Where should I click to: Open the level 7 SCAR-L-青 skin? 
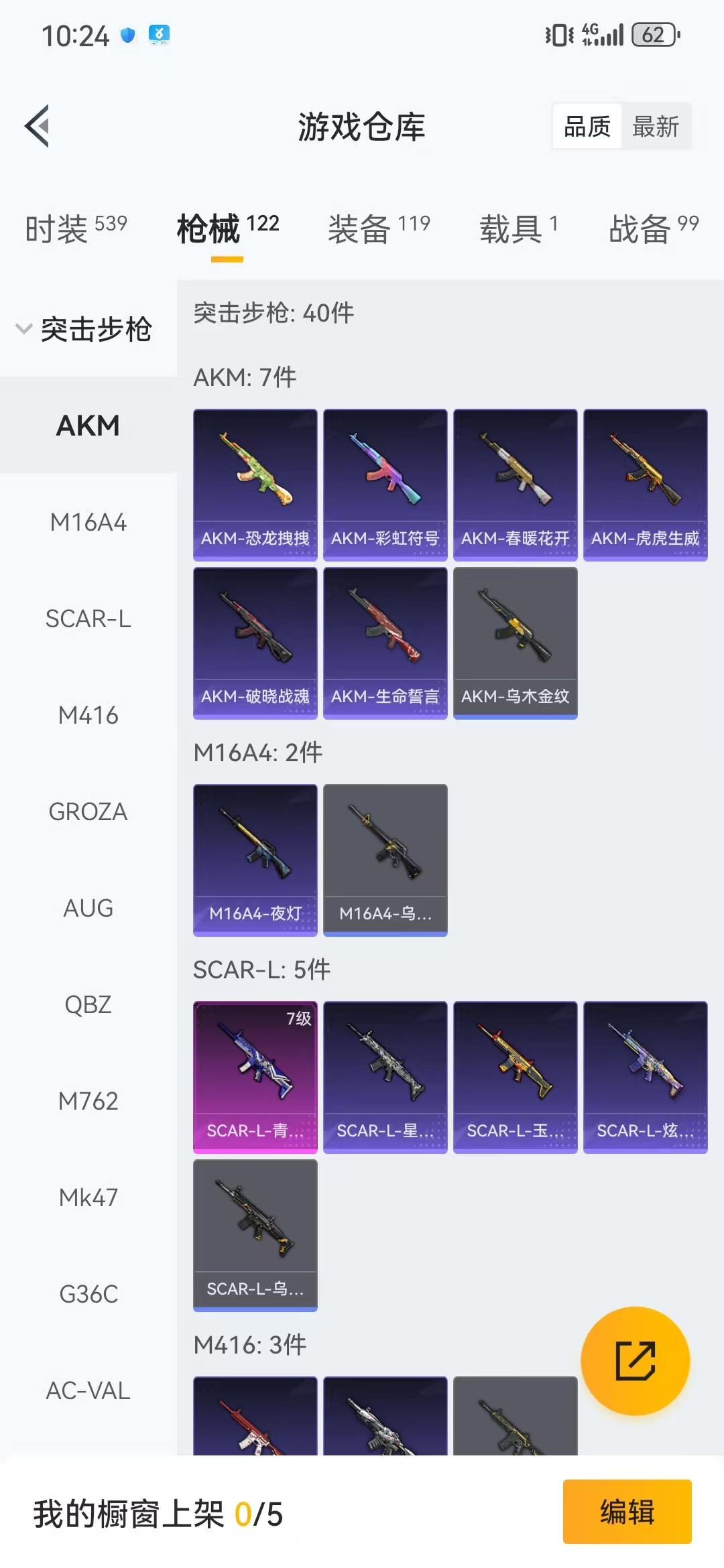tap(255, 1076)
